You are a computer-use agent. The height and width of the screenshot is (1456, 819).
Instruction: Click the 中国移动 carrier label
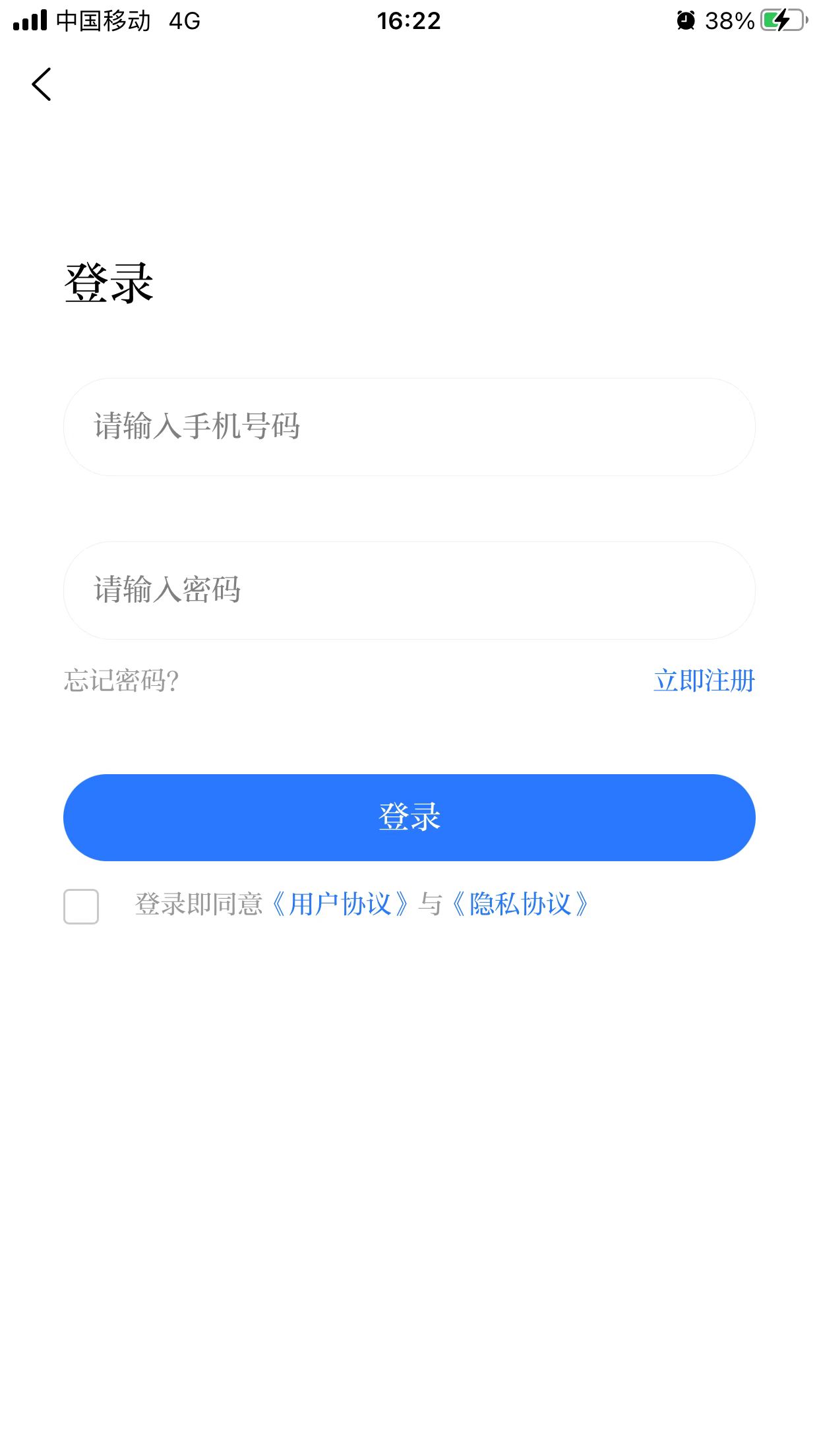[103, 22]
